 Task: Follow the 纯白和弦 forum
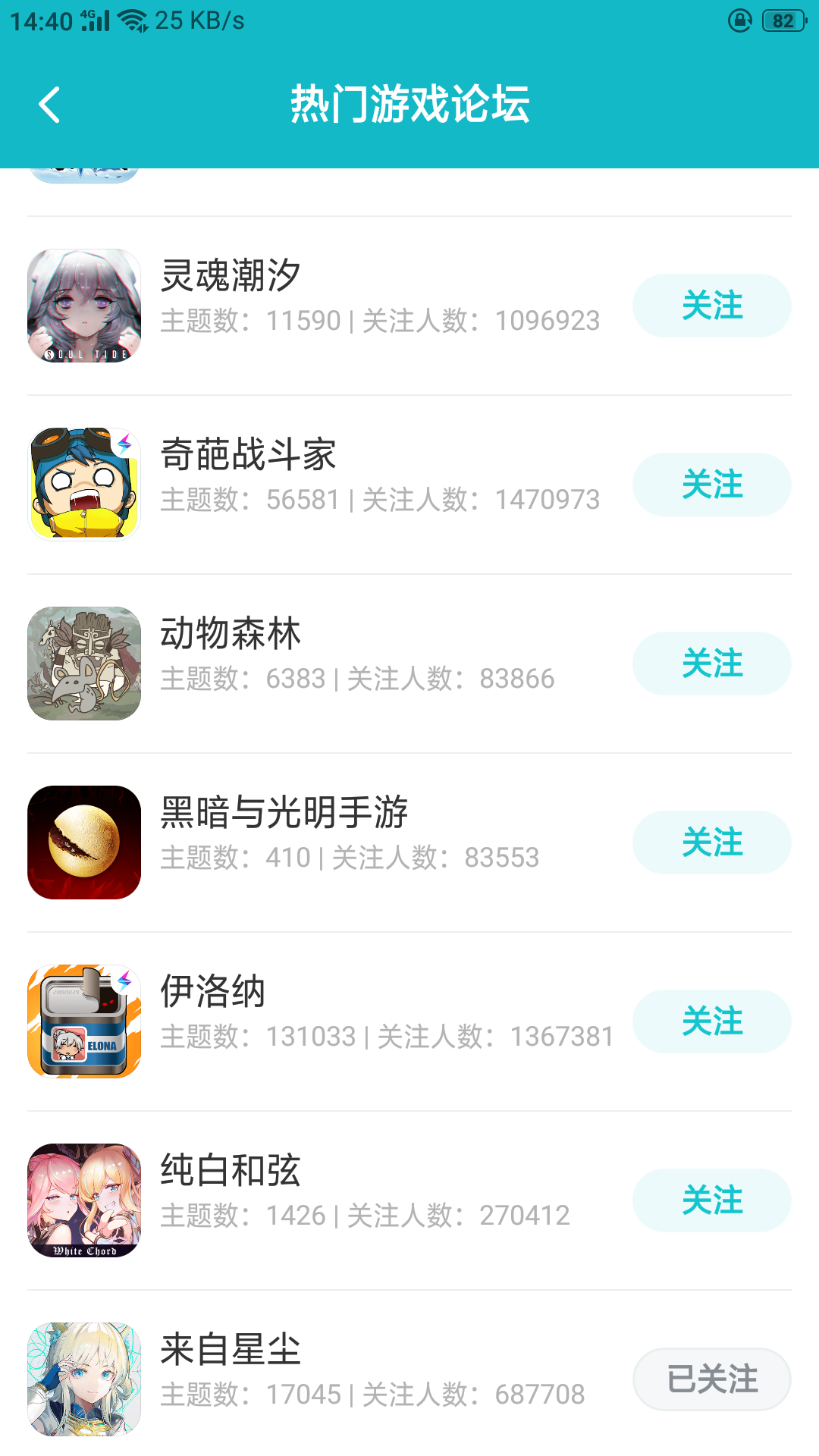tap(711, 1200)
